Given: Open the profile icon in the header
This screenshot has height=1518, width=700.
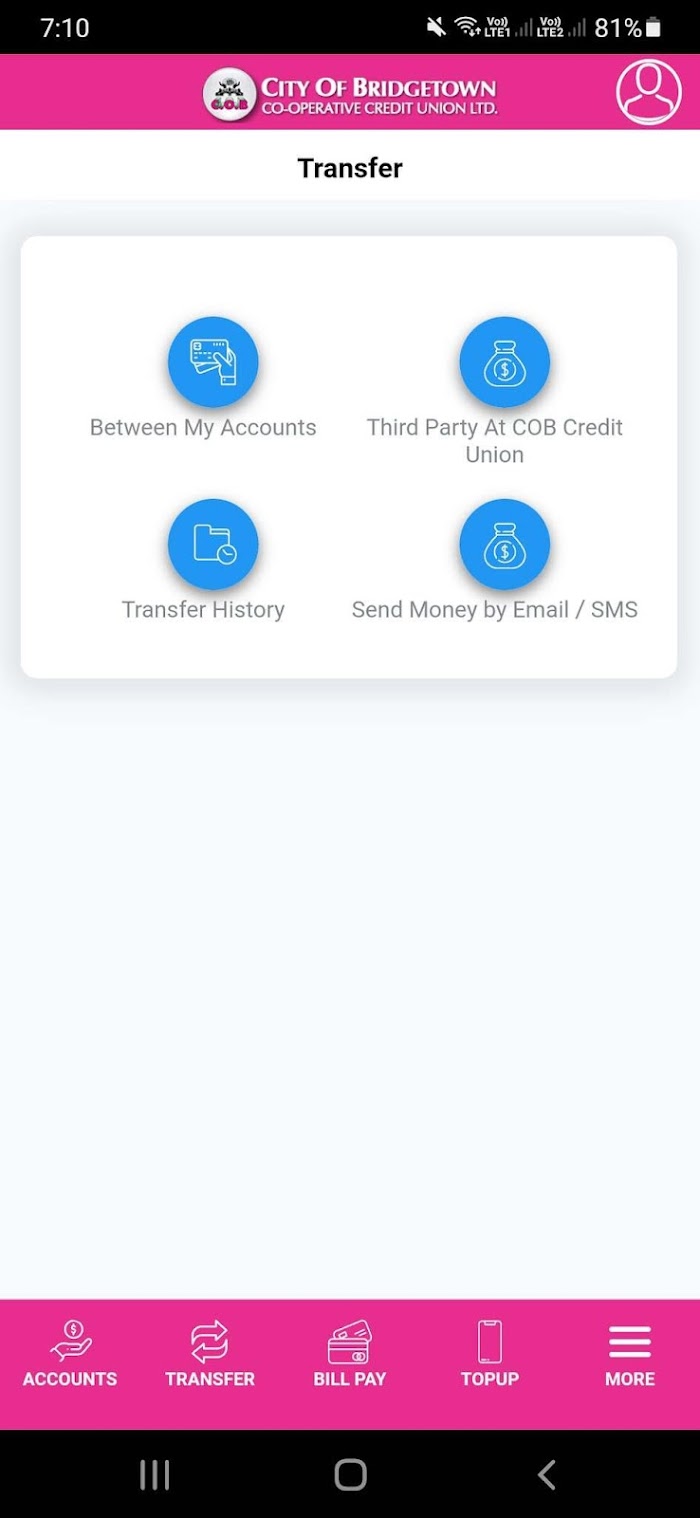Looking at the screenshot, I should (x=648, y=92).
